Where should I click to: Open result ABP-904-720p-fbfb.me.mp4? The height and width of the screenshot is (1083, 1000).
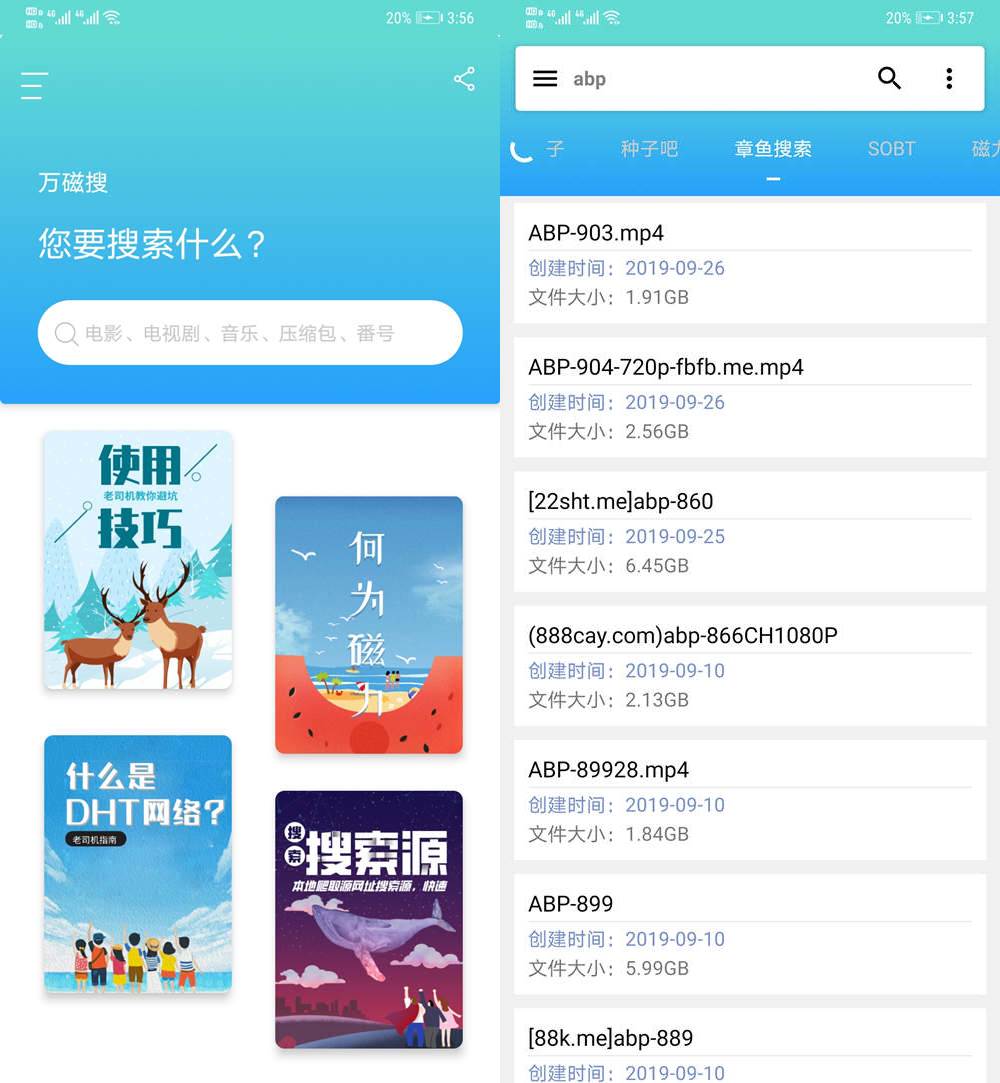(749, 397)
